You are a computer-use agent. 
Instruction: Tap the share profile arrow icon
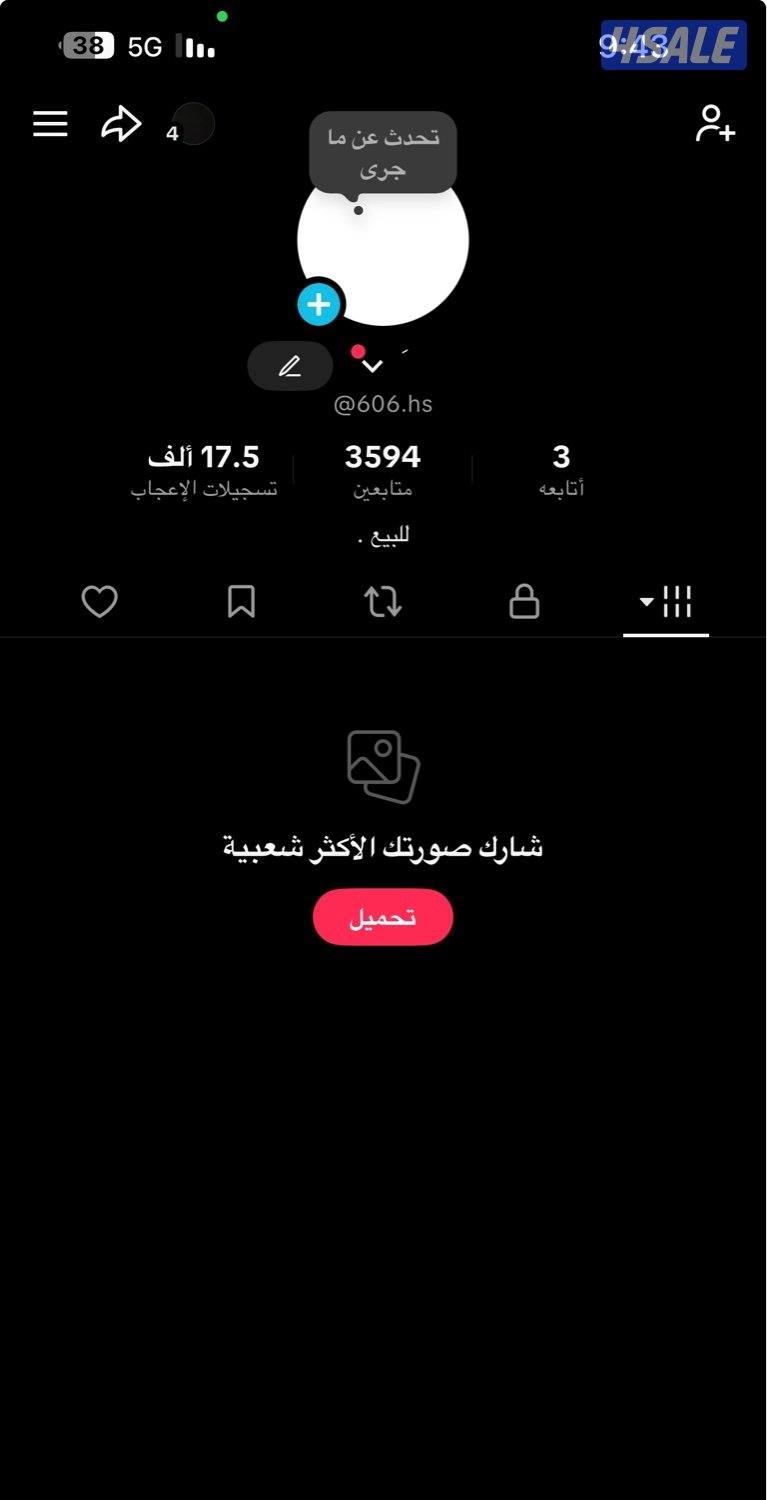(120, 122)
